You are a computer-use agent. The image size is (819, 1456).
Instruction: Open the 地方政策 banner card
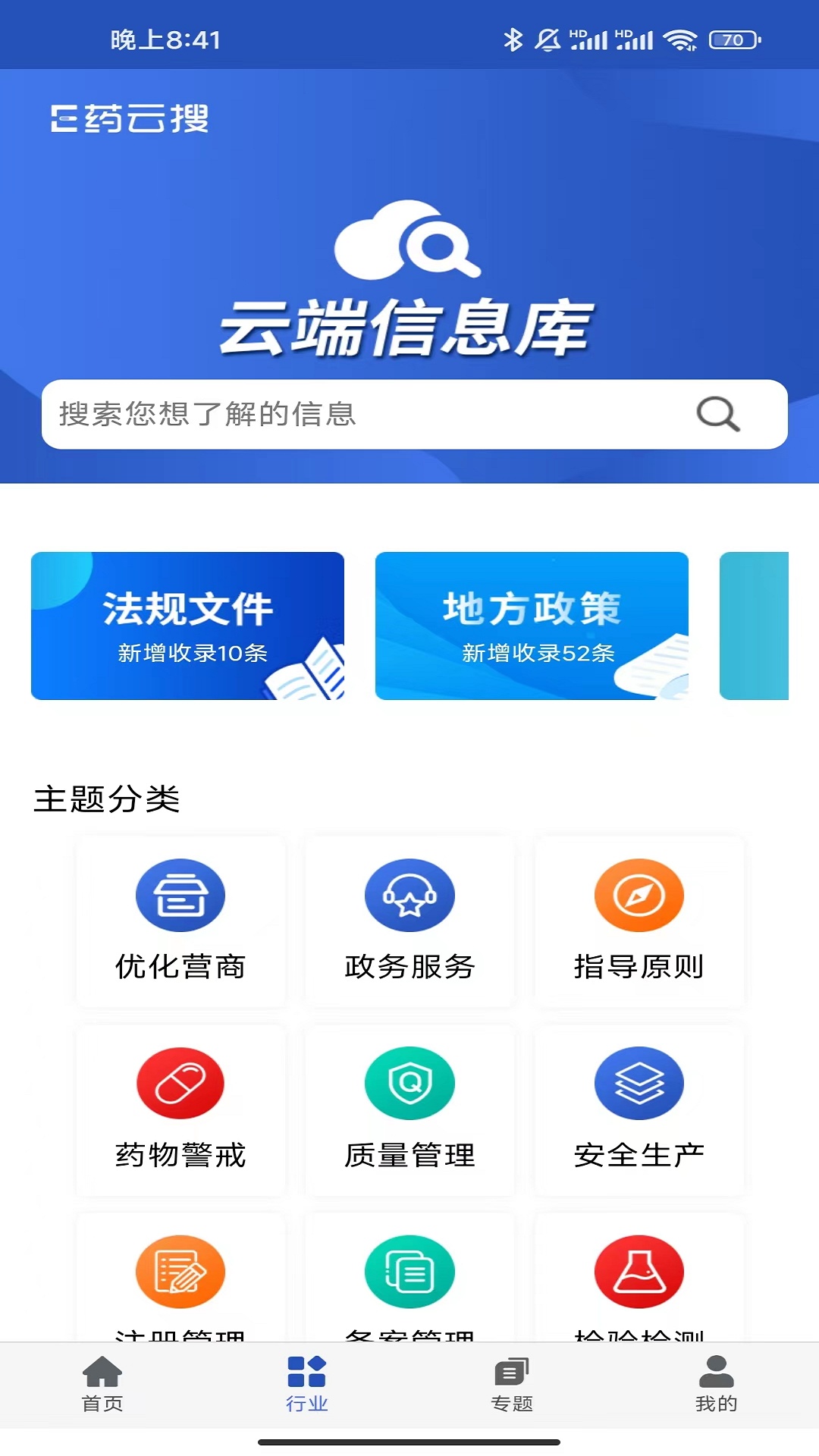click(x=532, y=626)
